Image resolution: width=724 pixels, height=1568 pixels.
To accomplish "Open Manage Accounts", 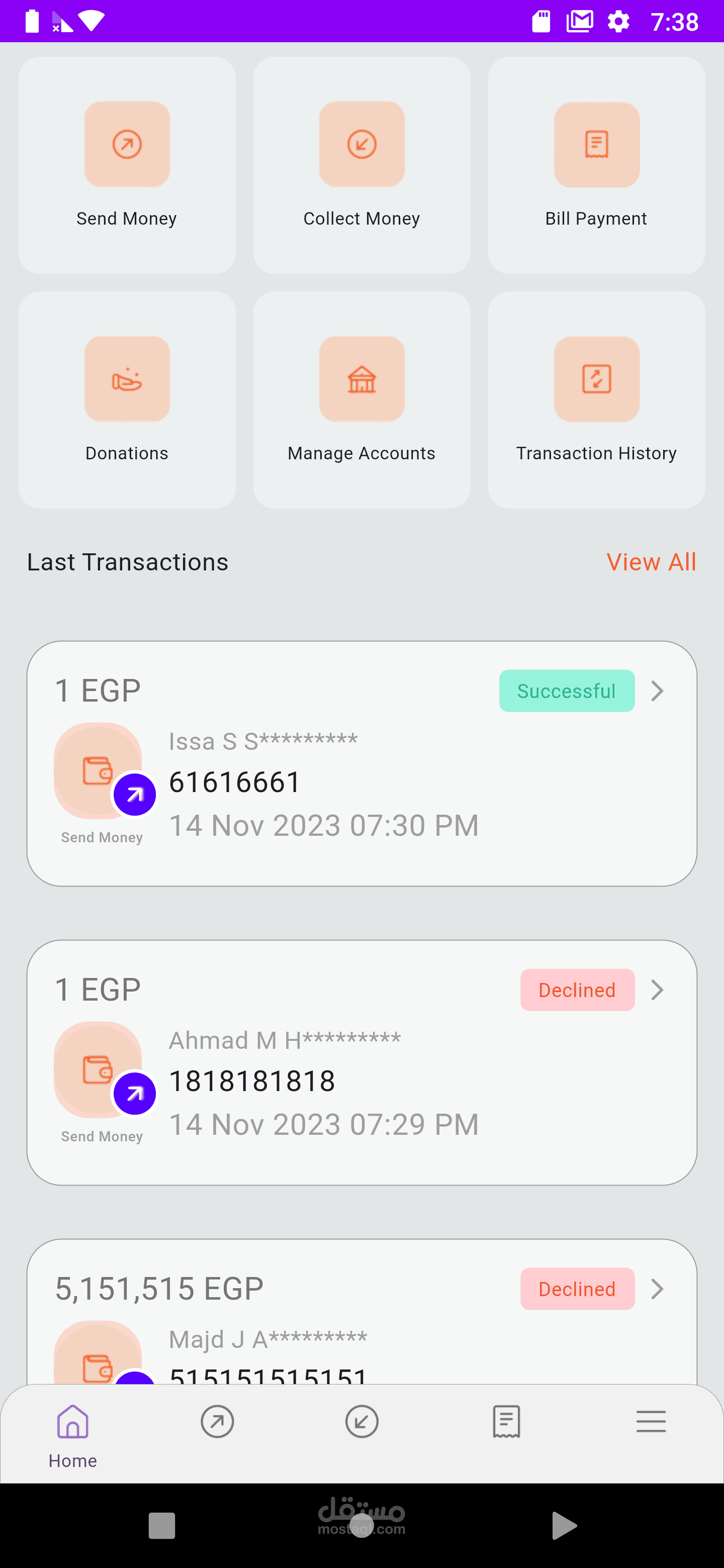I will 361,400.
